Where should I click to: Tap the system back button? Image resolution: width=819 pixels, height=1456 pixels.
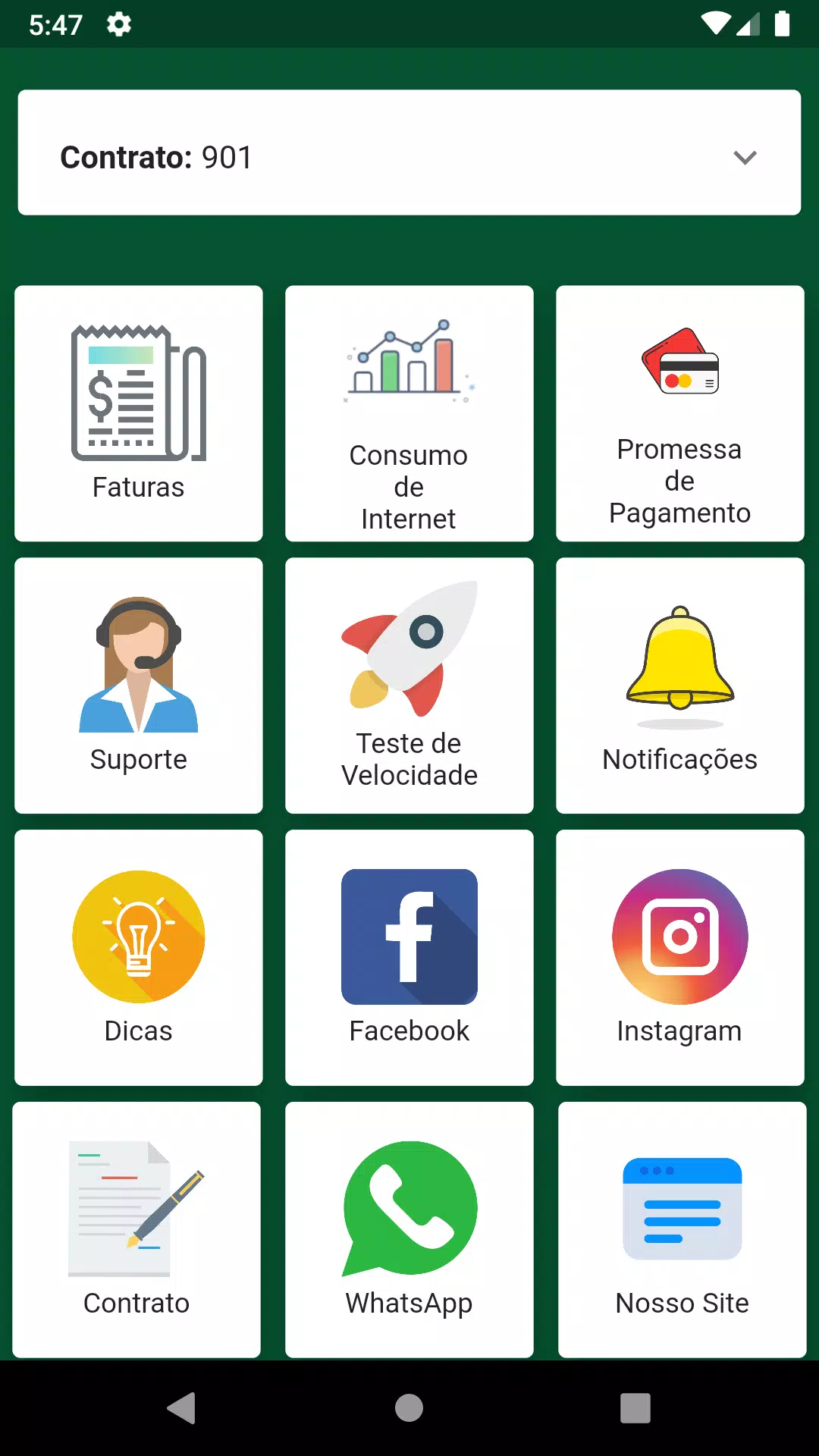click(x=182, y=1408)
